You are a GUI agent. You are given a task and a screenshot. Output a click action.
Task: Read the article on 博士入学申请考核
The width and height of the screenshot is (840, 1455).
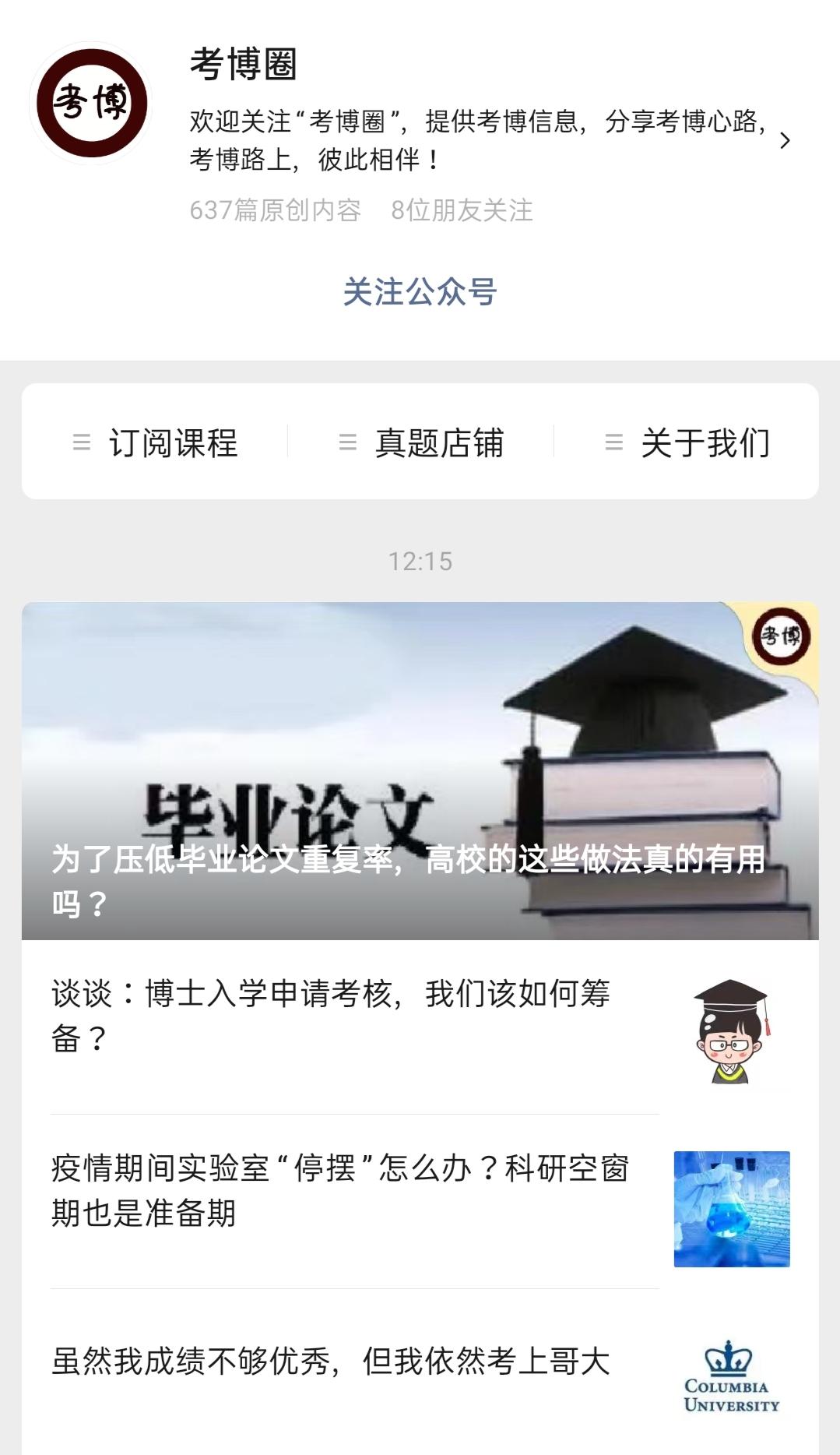pyautogui.click(x=420, y=1027)
